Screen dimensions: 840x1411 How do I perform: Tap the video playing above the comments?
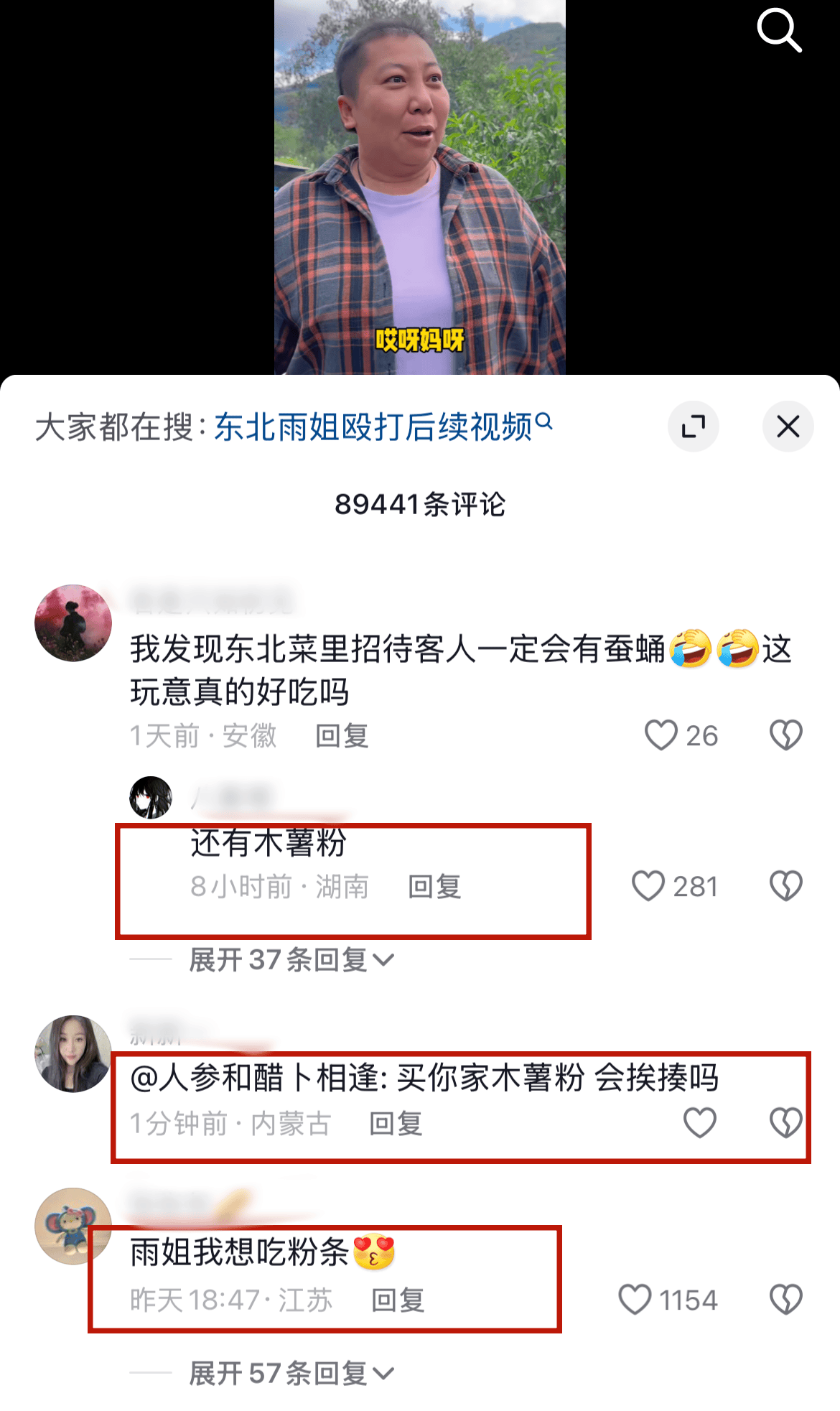(420, 187)
